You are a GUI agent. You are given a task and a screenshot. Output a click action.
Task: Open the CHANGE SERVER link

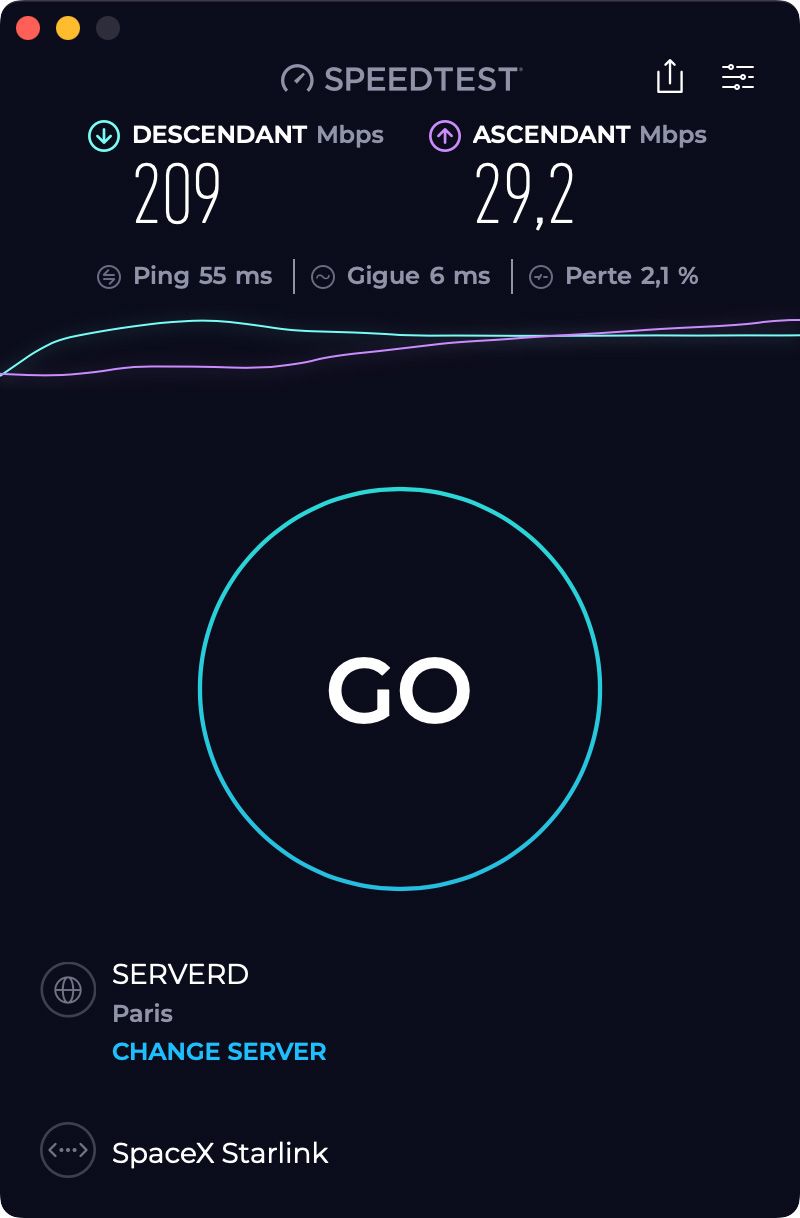219,1051
